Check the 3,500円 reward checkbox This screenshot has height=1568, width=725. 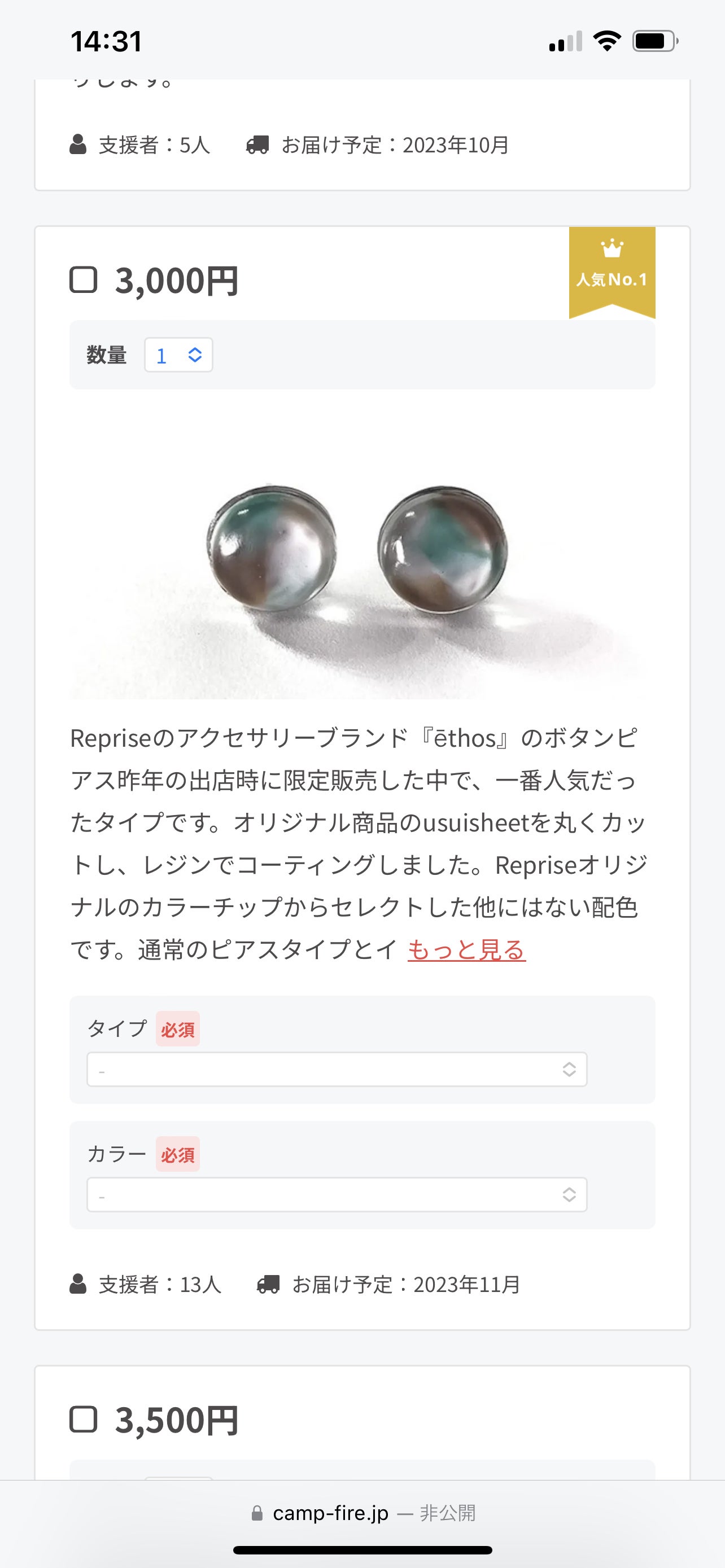[84, 1420]
